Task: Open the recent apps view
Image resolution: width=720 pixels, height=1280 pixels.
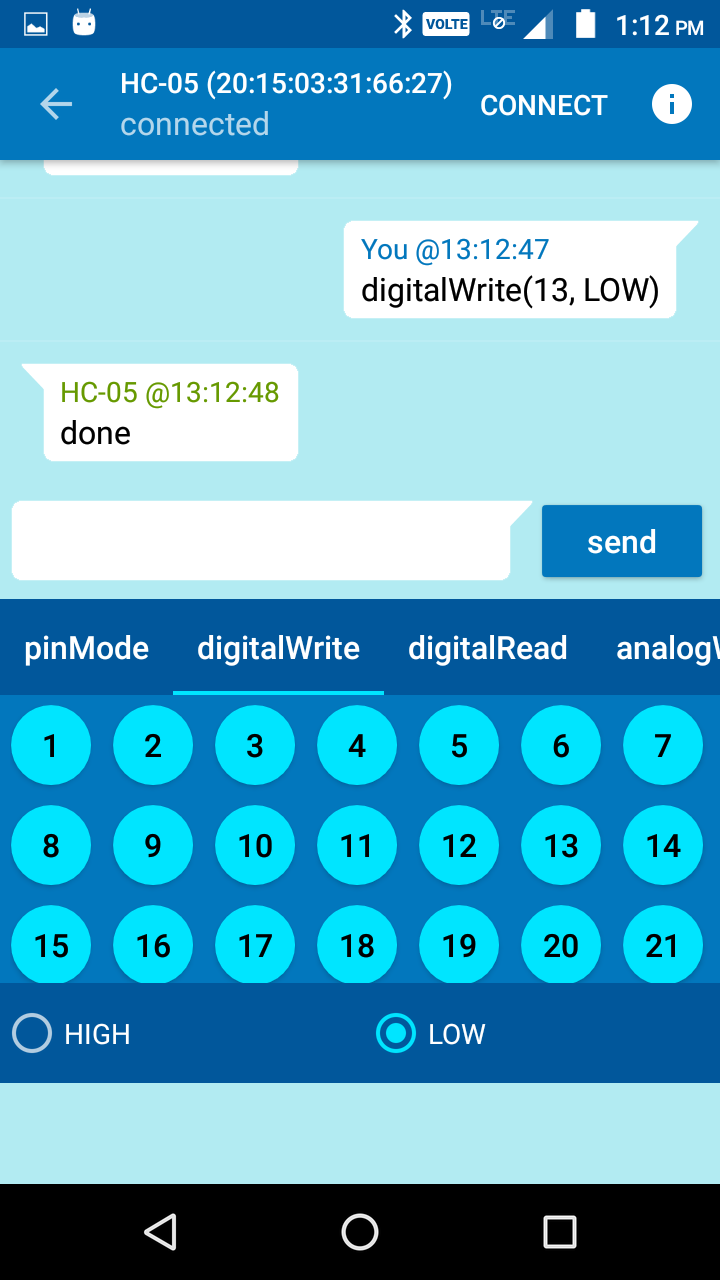Action: tap(559, 1232)
